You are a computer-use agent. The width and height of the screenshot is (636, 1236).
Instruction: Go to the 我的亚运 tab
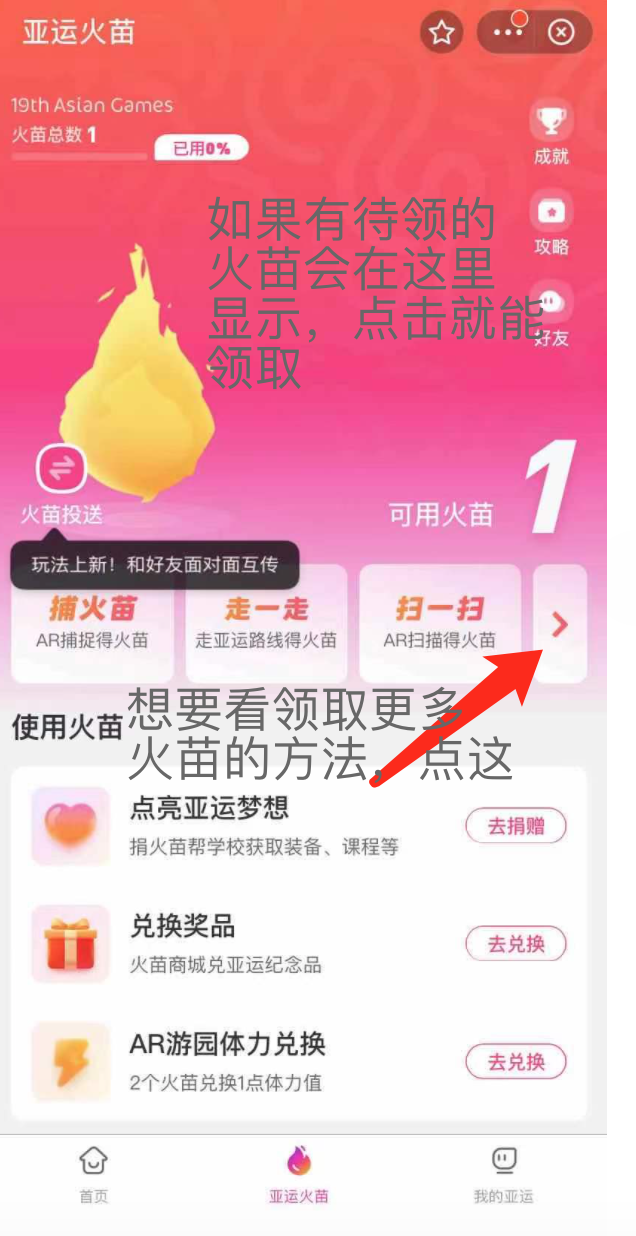point(504,1174)
